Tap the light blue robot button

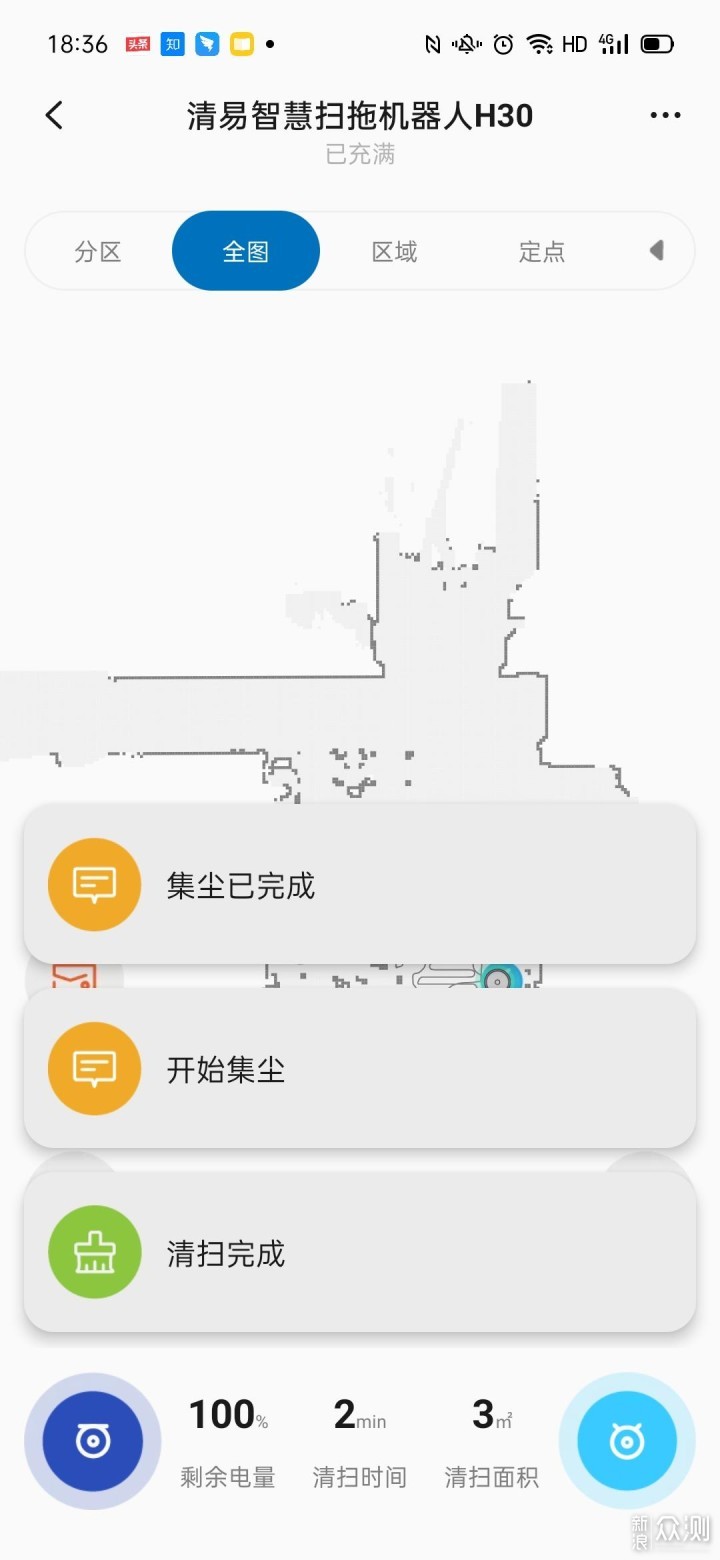tap(627, 1441)
